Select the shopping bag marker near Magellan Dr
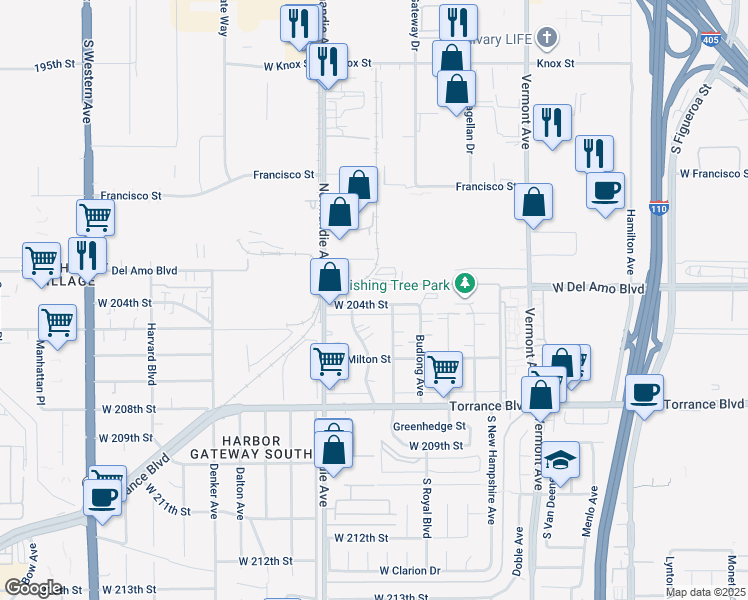Image resolution: width=748 pixels, height=600 pixels. (457, 90)
